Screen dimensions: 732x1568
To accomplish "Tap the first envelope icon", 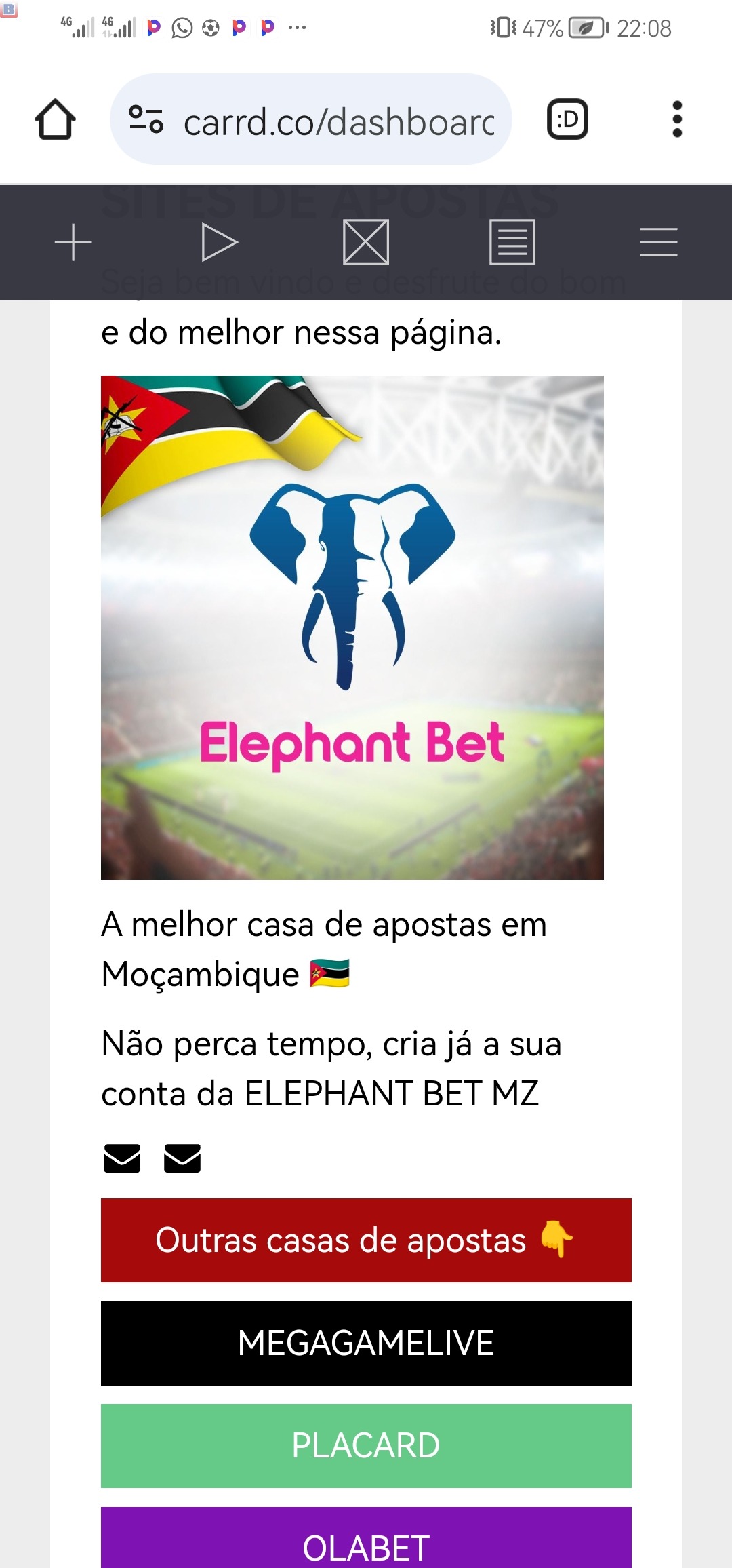I will [x=122, y=1158].
